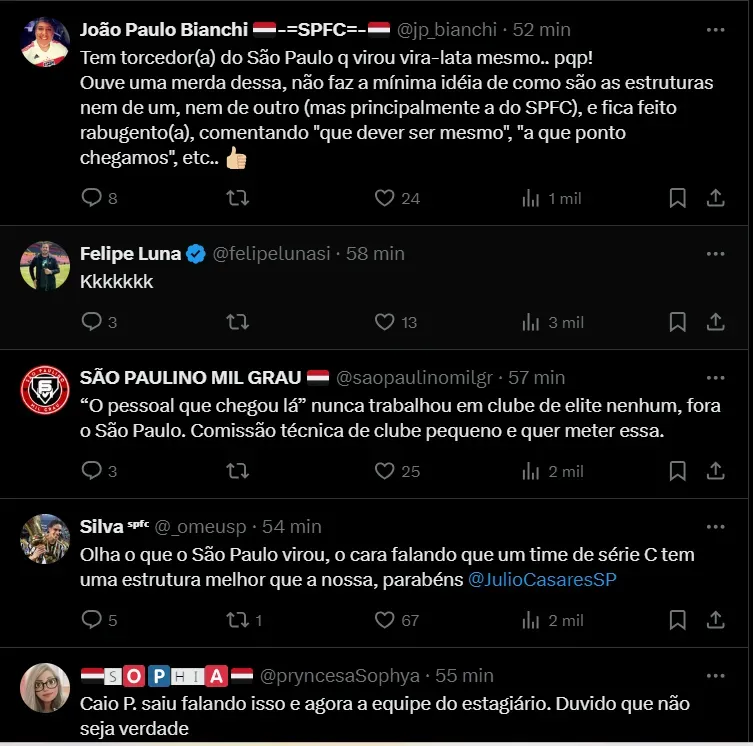Like Silva's tweet with 67 likes

384,620
